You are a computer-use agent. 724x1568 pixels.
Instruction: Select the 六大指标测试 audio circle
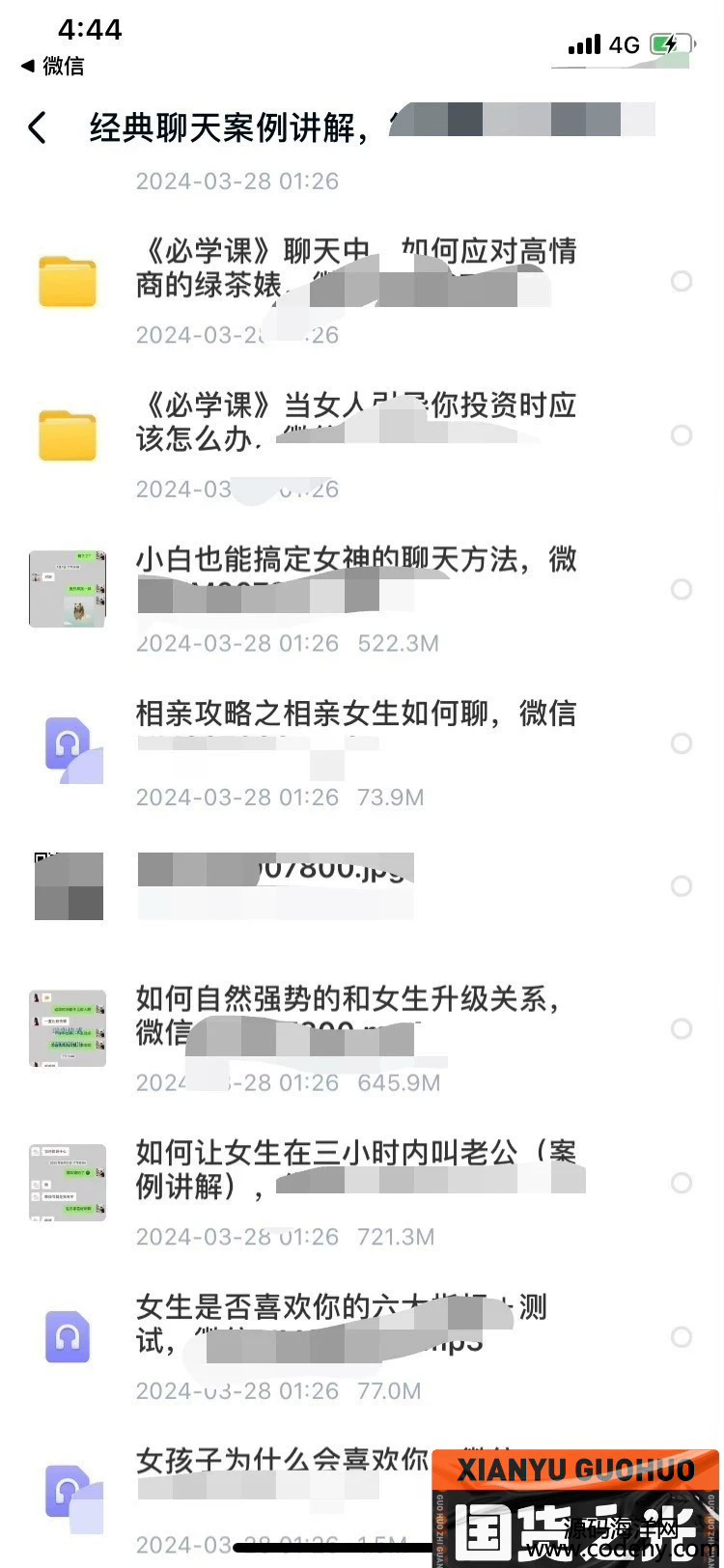point(682,1337)
